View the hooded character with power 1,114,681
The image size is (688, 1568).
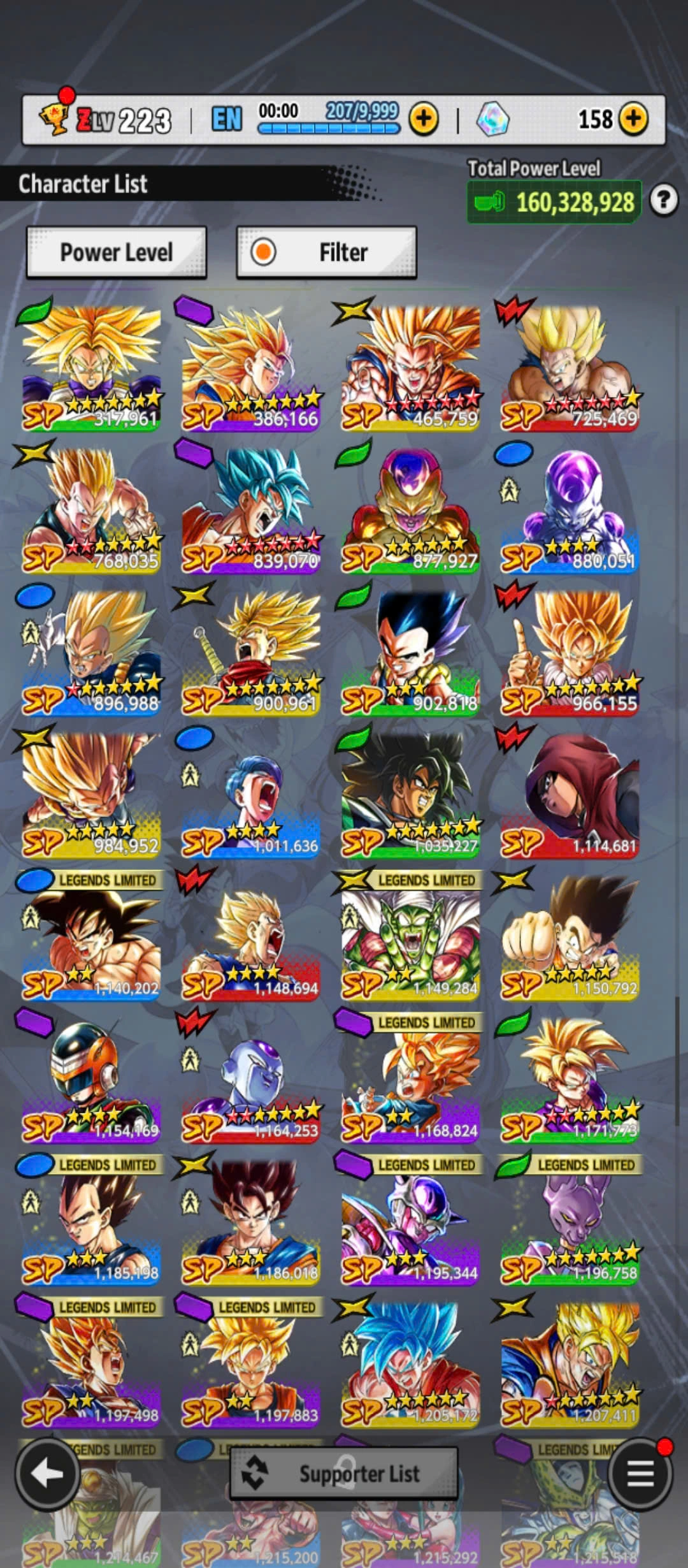(x=569, y=794)
